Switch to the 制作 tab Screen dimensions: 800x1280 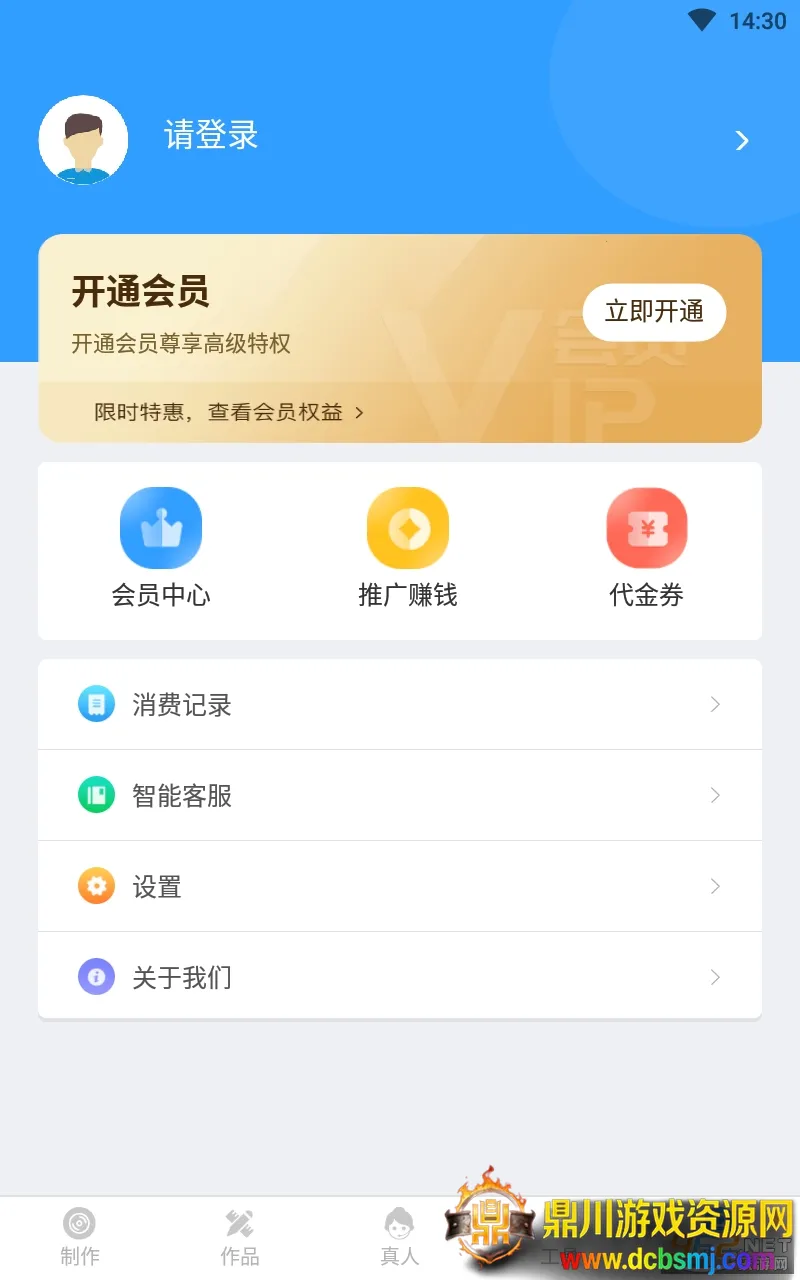click(80, 1237)
